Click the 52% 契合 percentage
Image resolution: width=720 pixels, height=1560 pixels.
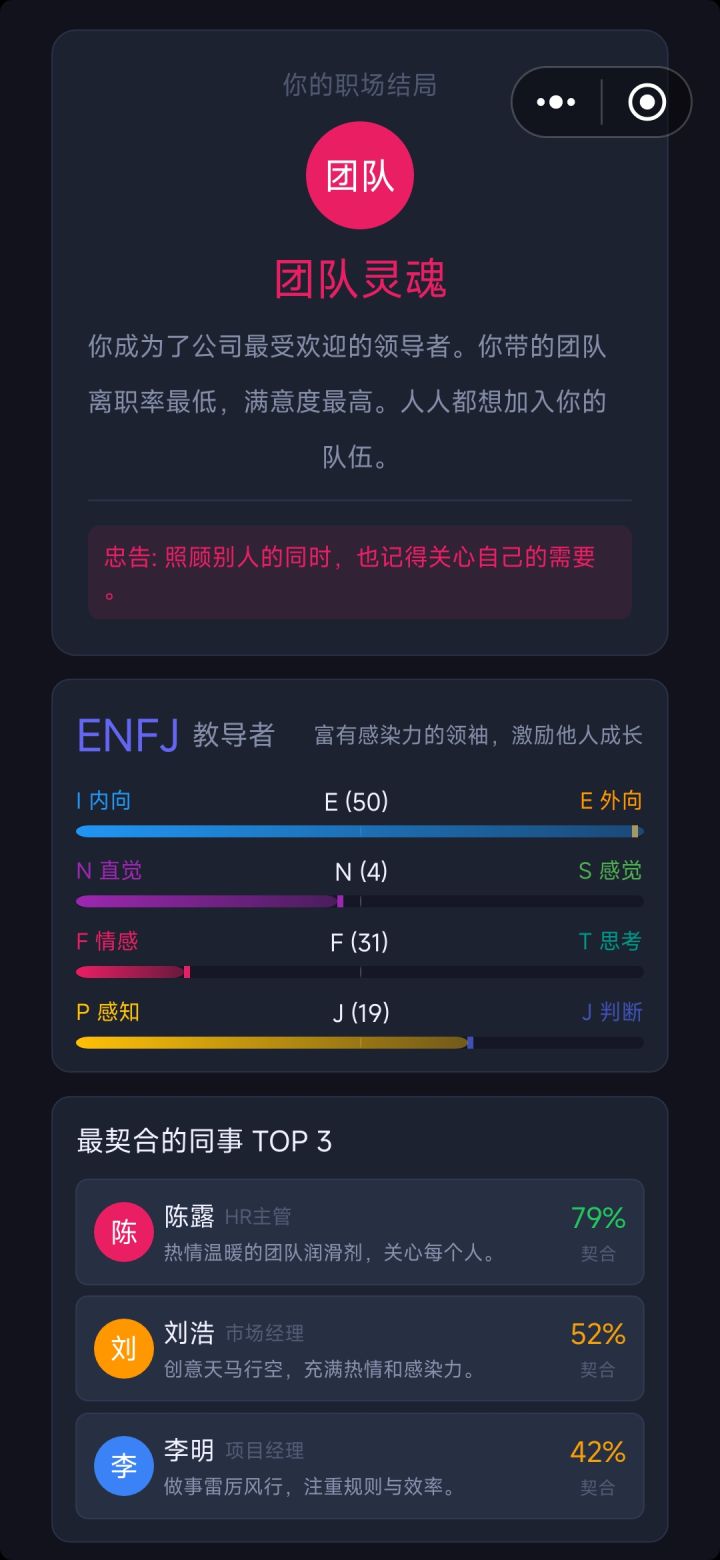point(596,1334)
